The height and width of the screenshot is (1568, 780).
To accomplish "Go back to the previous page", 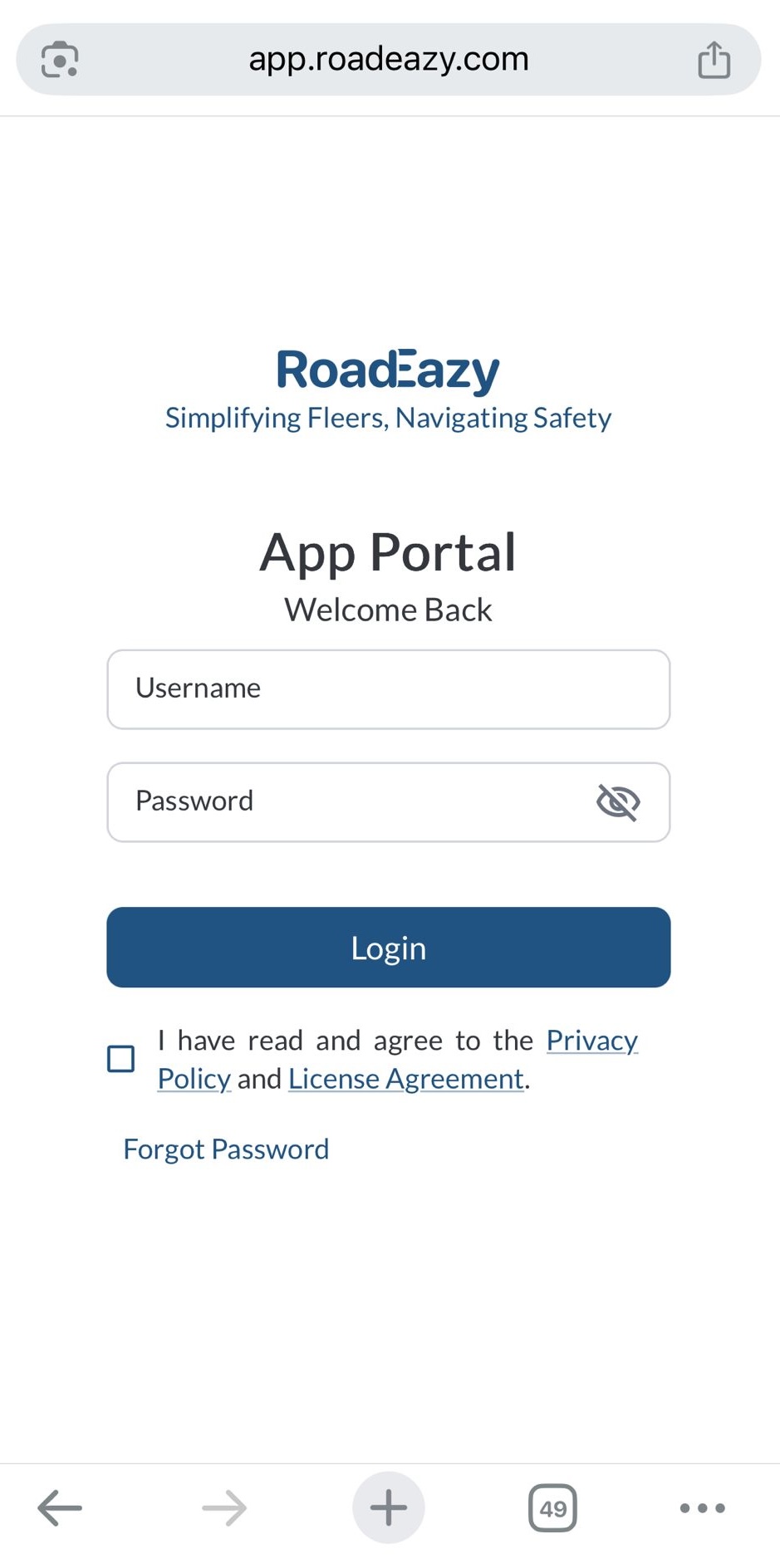I will click(x=60, y=1507).
